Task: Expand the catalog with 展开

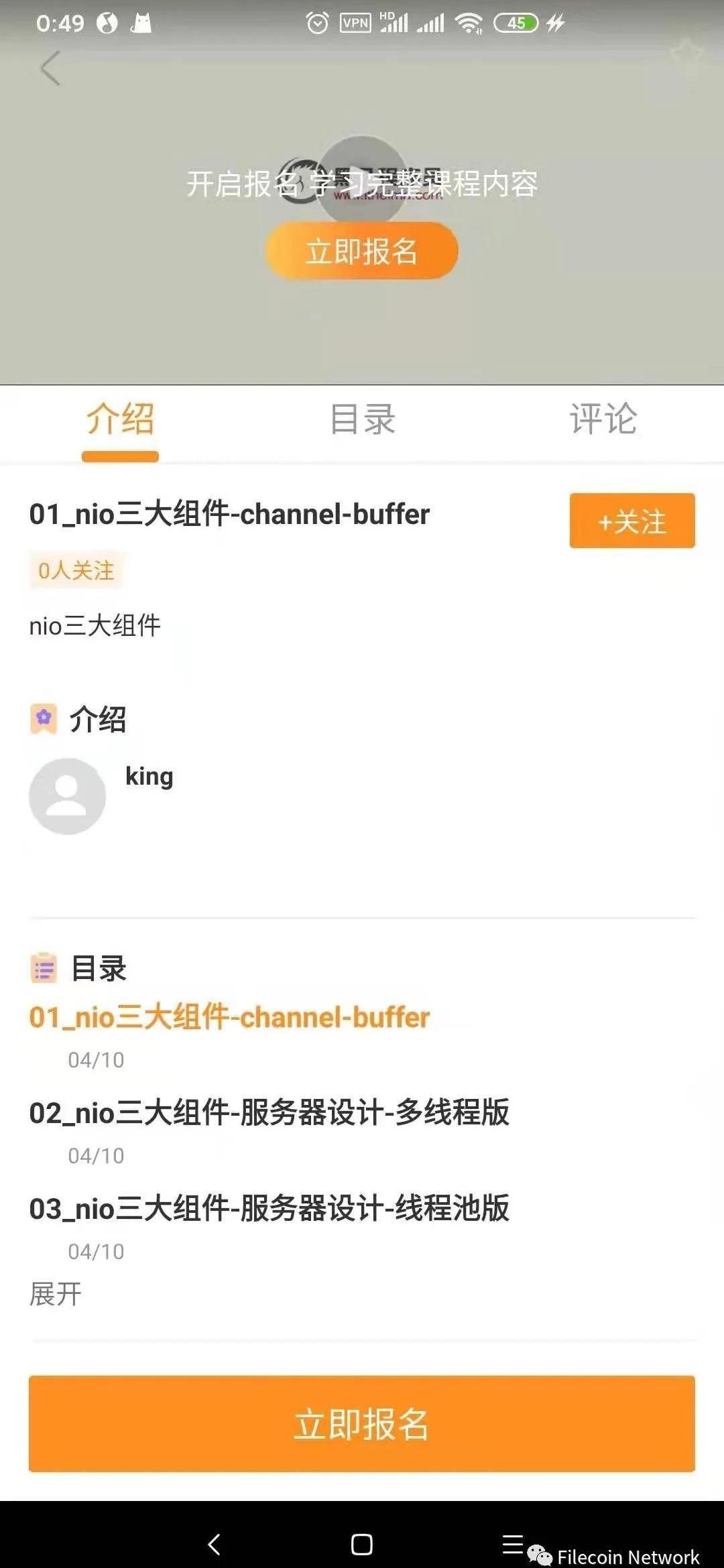Action: [x=56, y=1294]
